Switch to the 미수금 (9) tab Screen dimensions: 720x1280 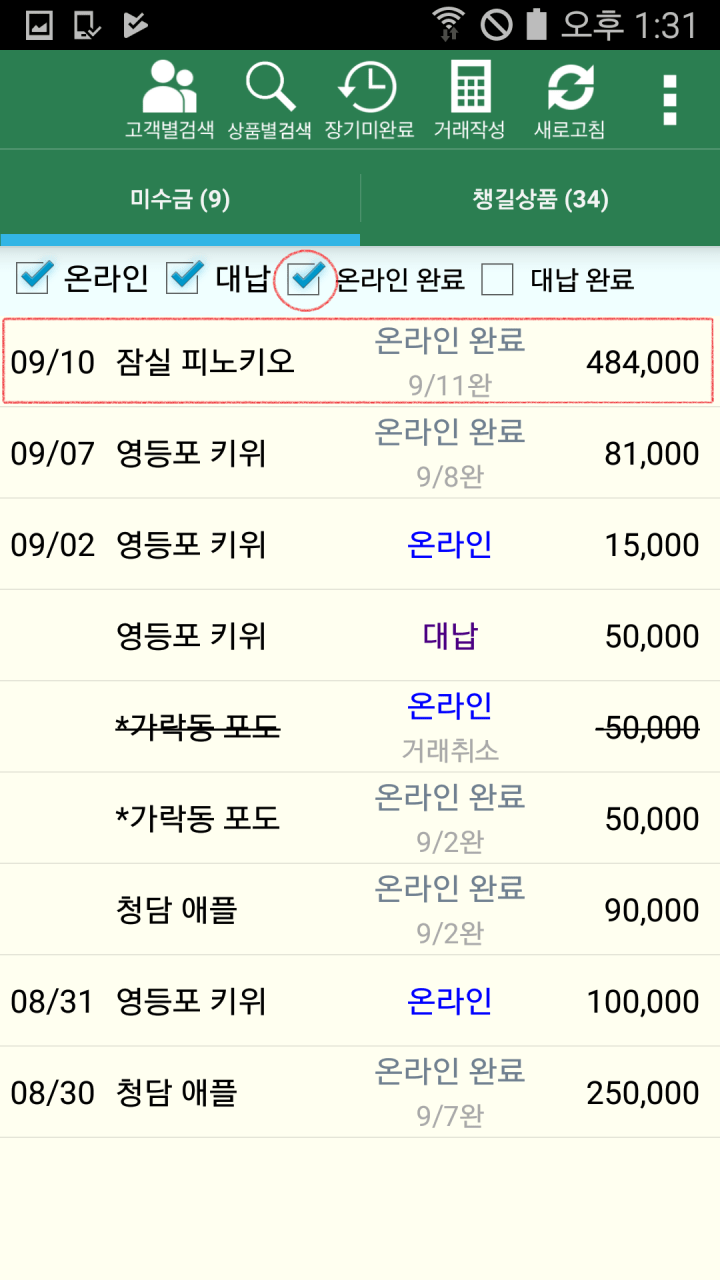tap(180, 200)
